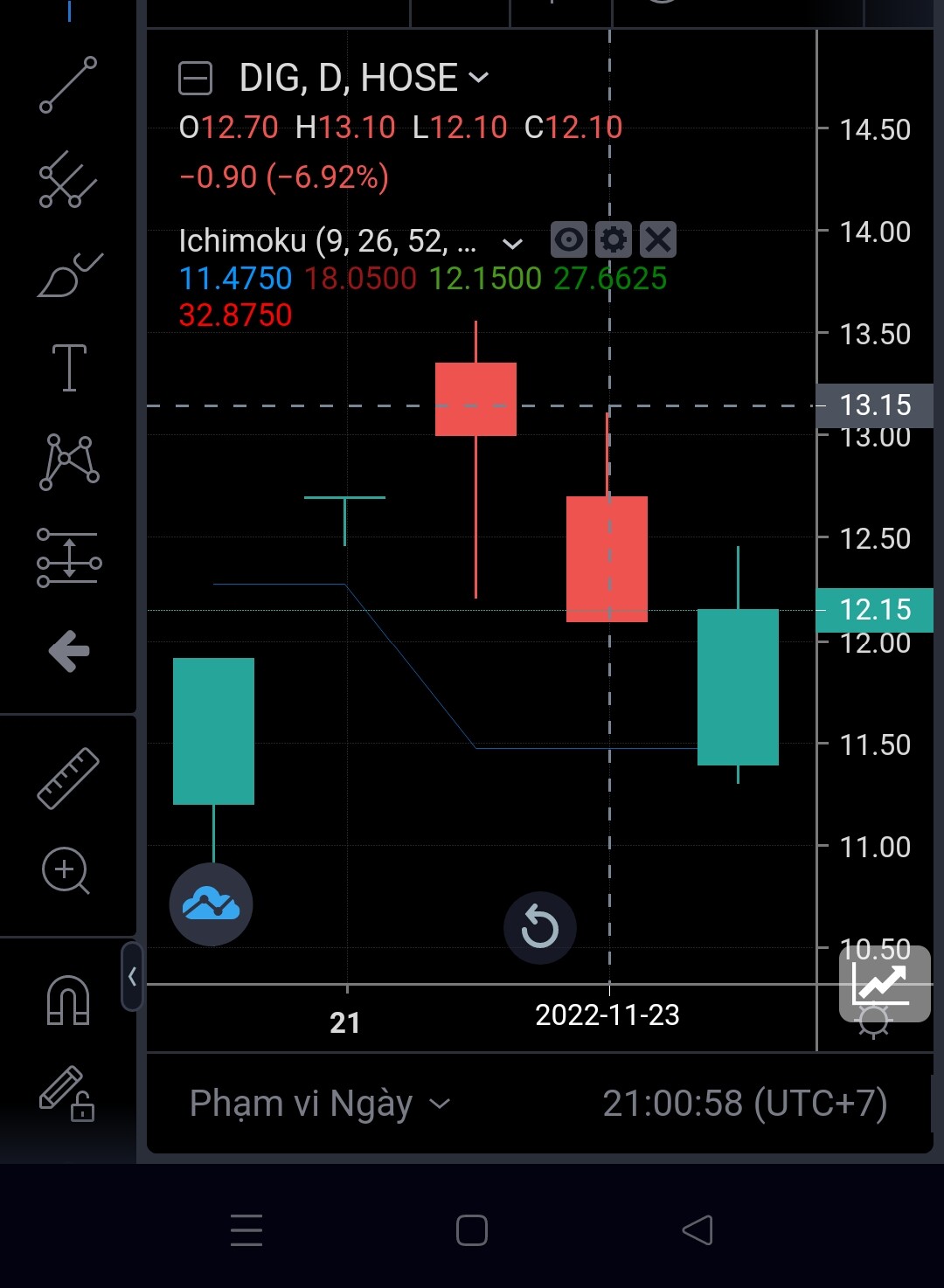Open the Phạm vi Ngày date range menu
The height and width of the screenshot is (1288, 944).
tap(320, 1104)
